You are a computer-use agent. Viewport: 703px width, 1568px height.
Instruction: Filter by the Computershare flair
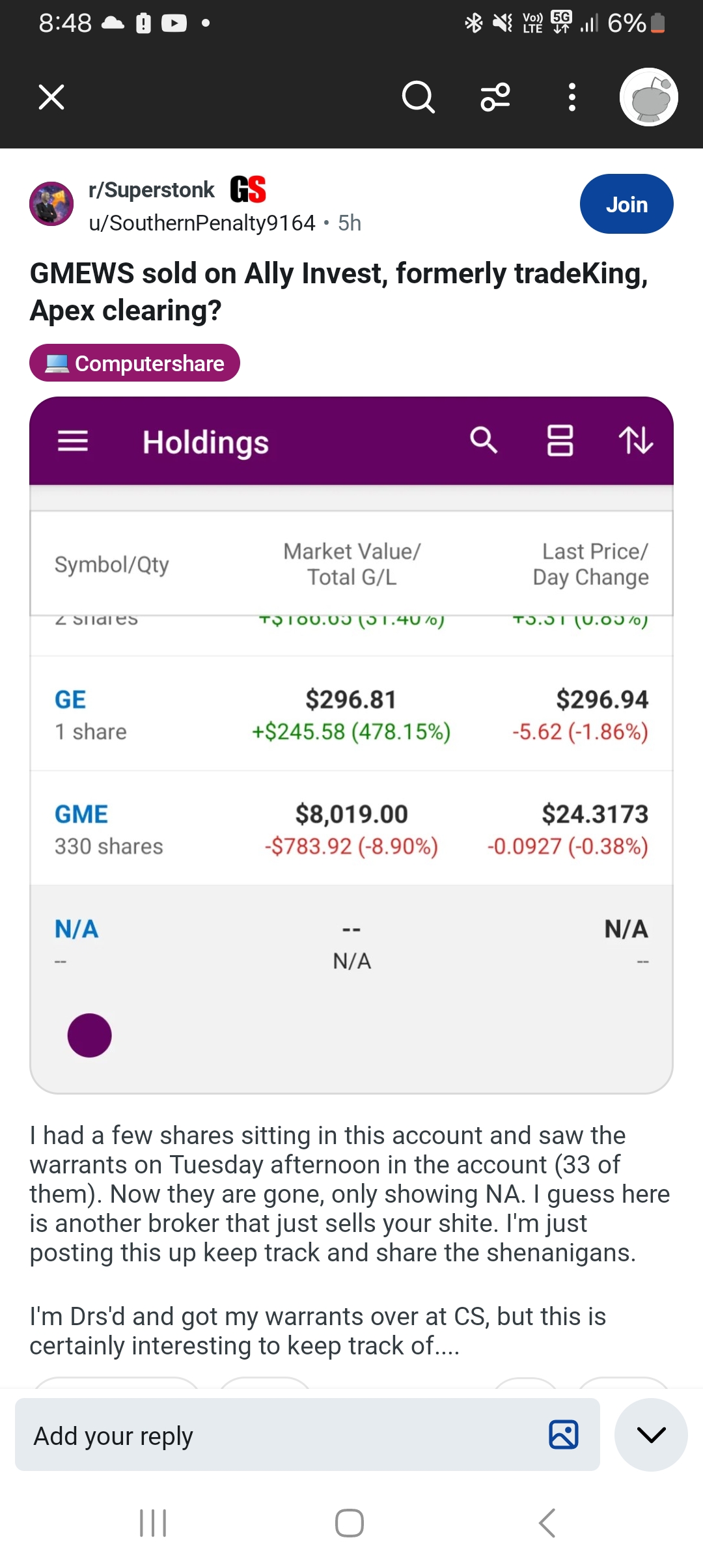(x=135, y=363)
